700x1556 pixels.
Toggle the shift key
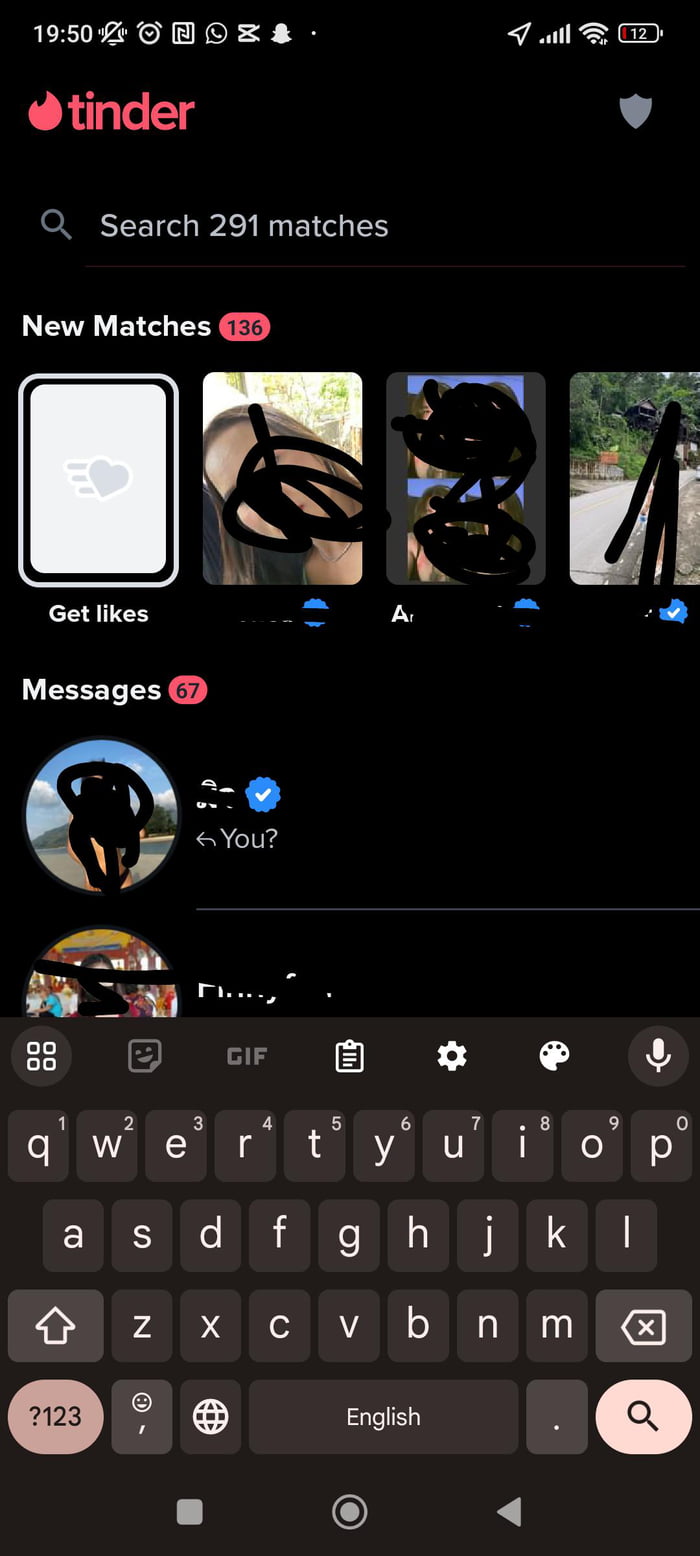(x=56, y=1327)
